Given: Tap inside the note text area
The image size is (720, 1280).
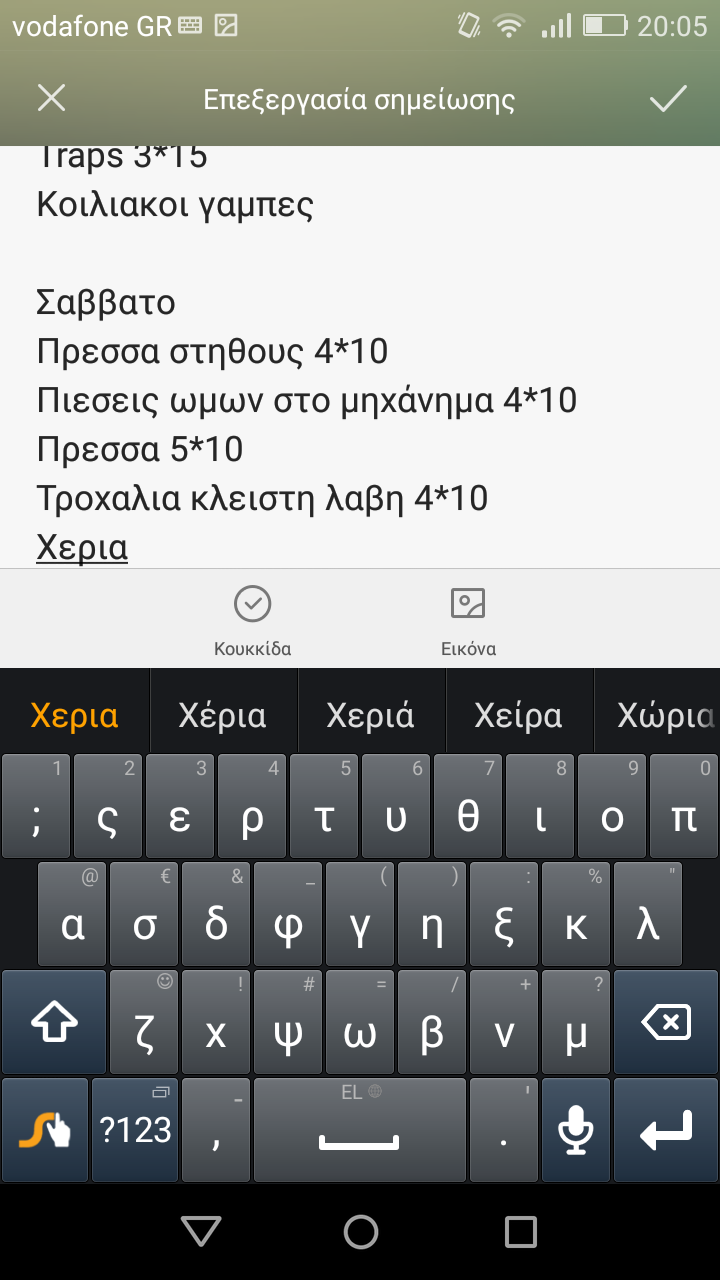Looking at the screenshot, I should (360, 357).
